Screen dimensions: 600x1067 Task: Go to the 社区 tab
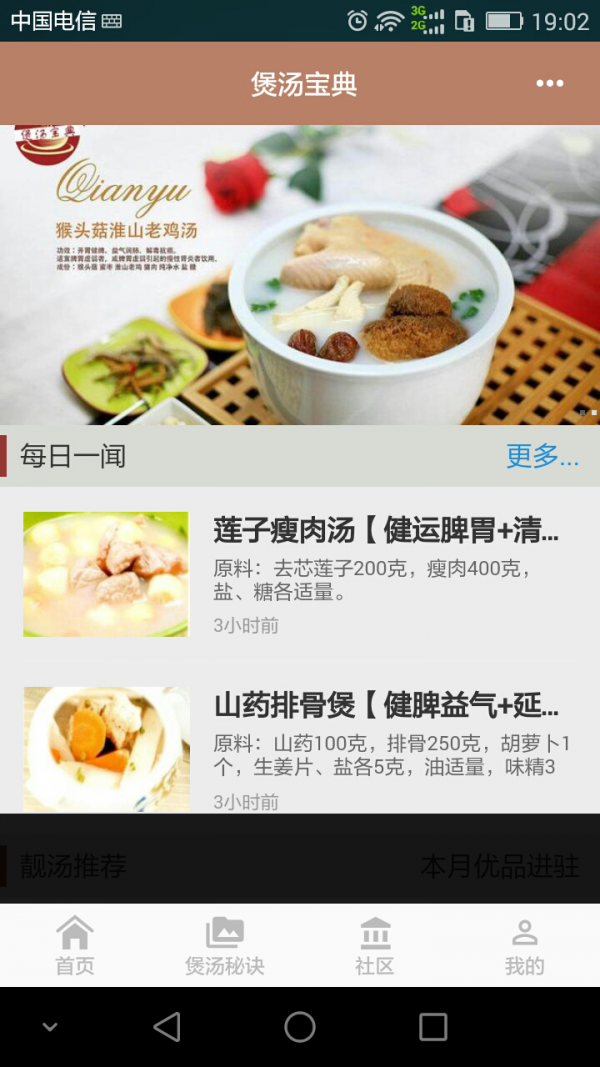coord(375,946)
